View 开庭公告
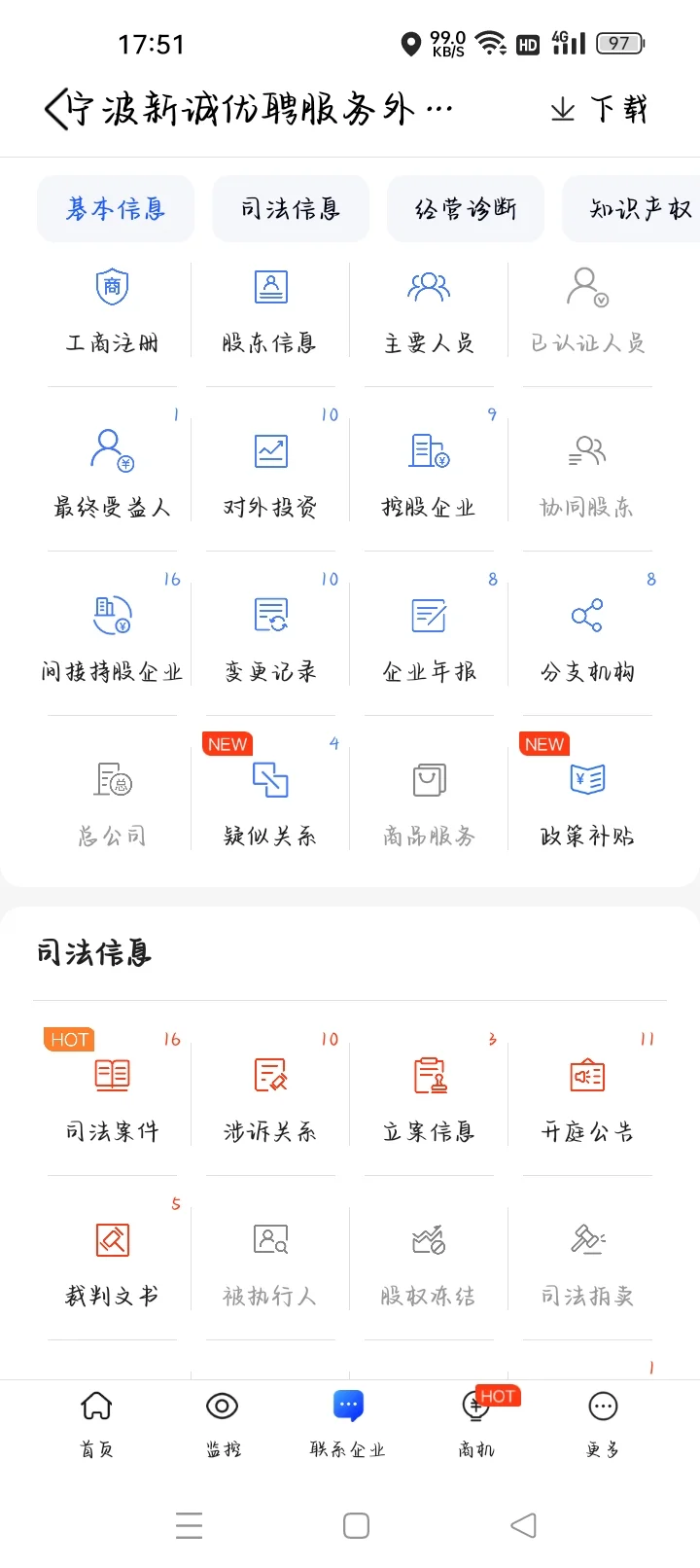 [587, 1099]
